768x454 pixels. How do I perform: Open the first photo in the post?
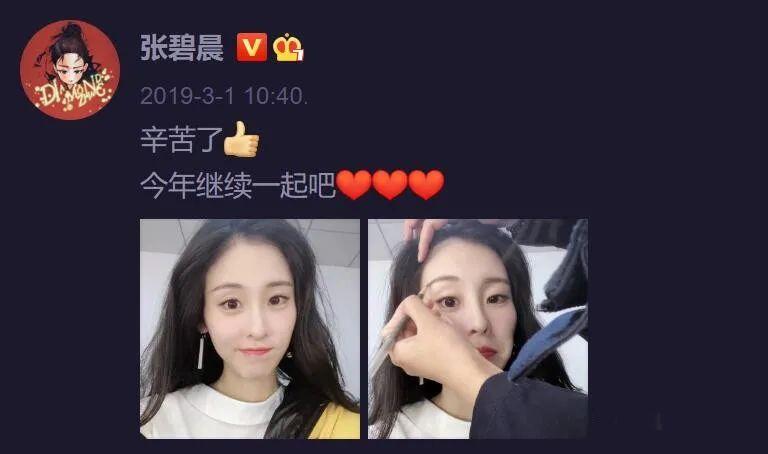click(249, 328)
